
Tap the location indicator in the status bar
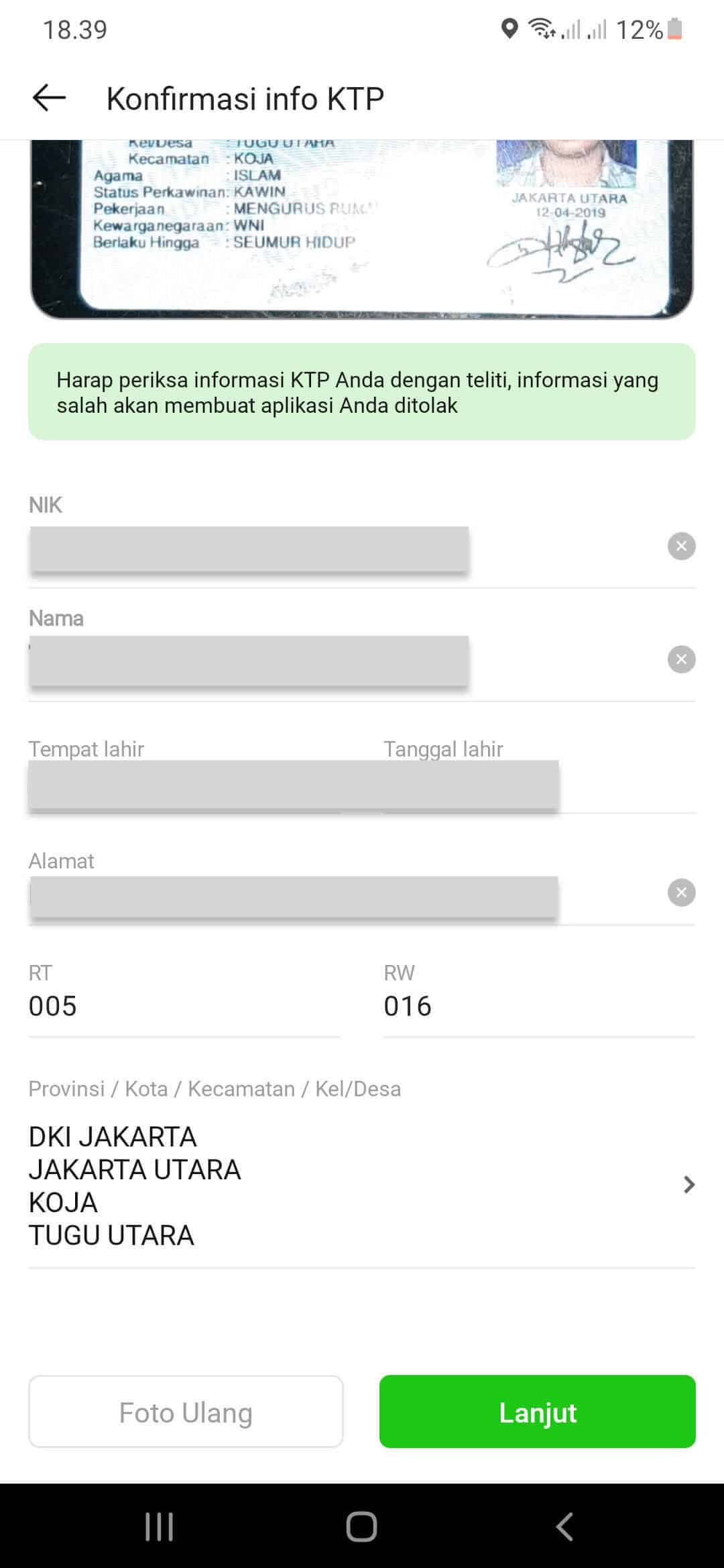[x=509, y=28]
